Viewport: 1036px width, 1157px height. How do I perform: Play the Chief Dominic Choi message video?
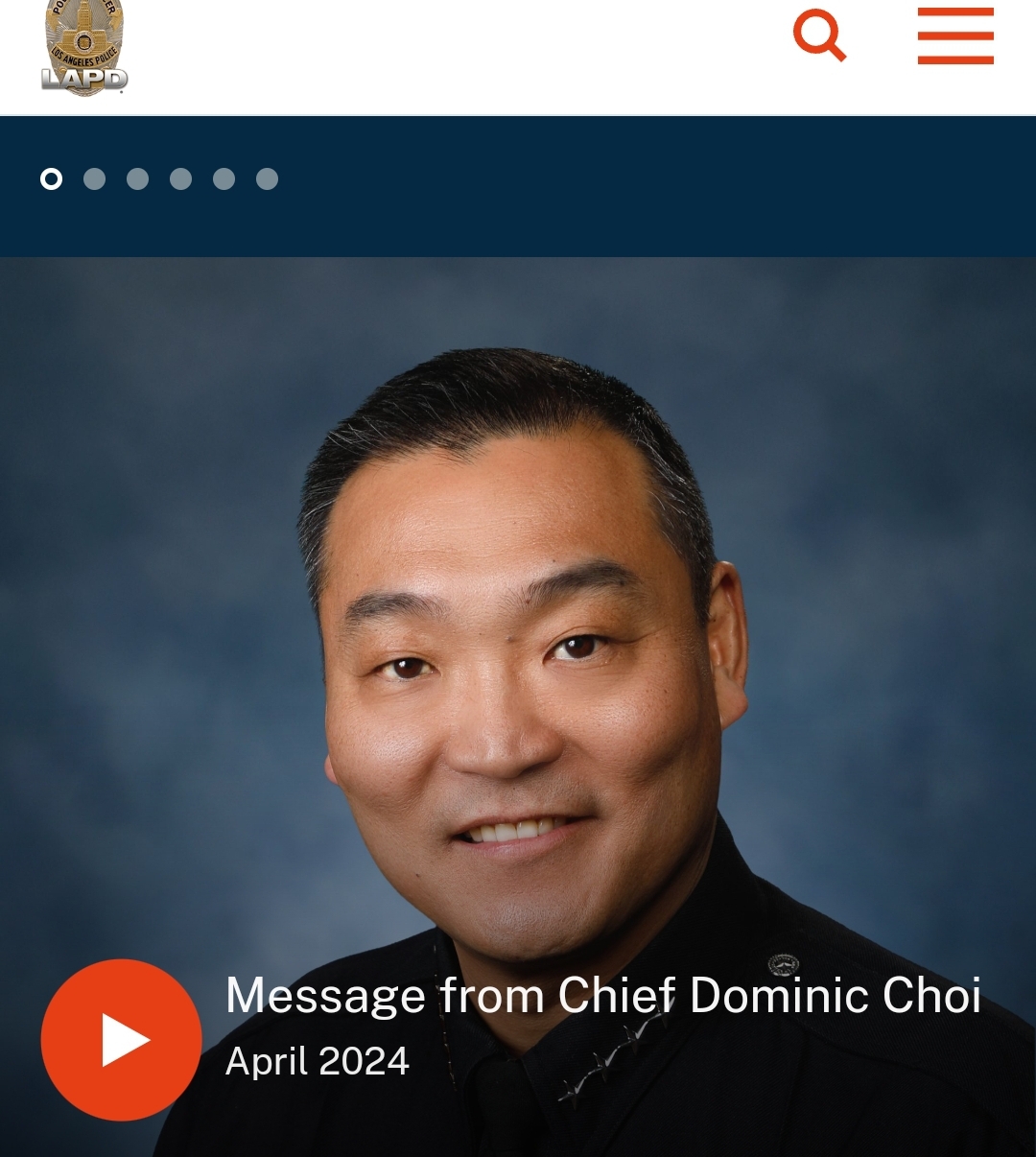tap(122, 1040)
